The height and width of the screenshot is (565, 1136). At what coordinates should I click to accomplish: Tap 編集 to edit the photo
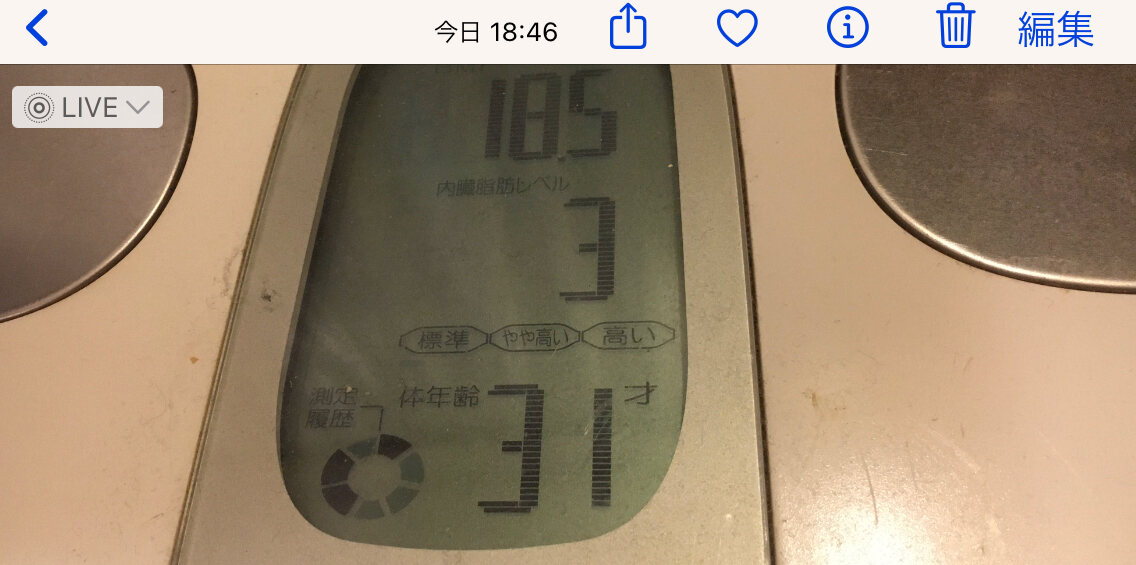click(x=1055, y=30)
